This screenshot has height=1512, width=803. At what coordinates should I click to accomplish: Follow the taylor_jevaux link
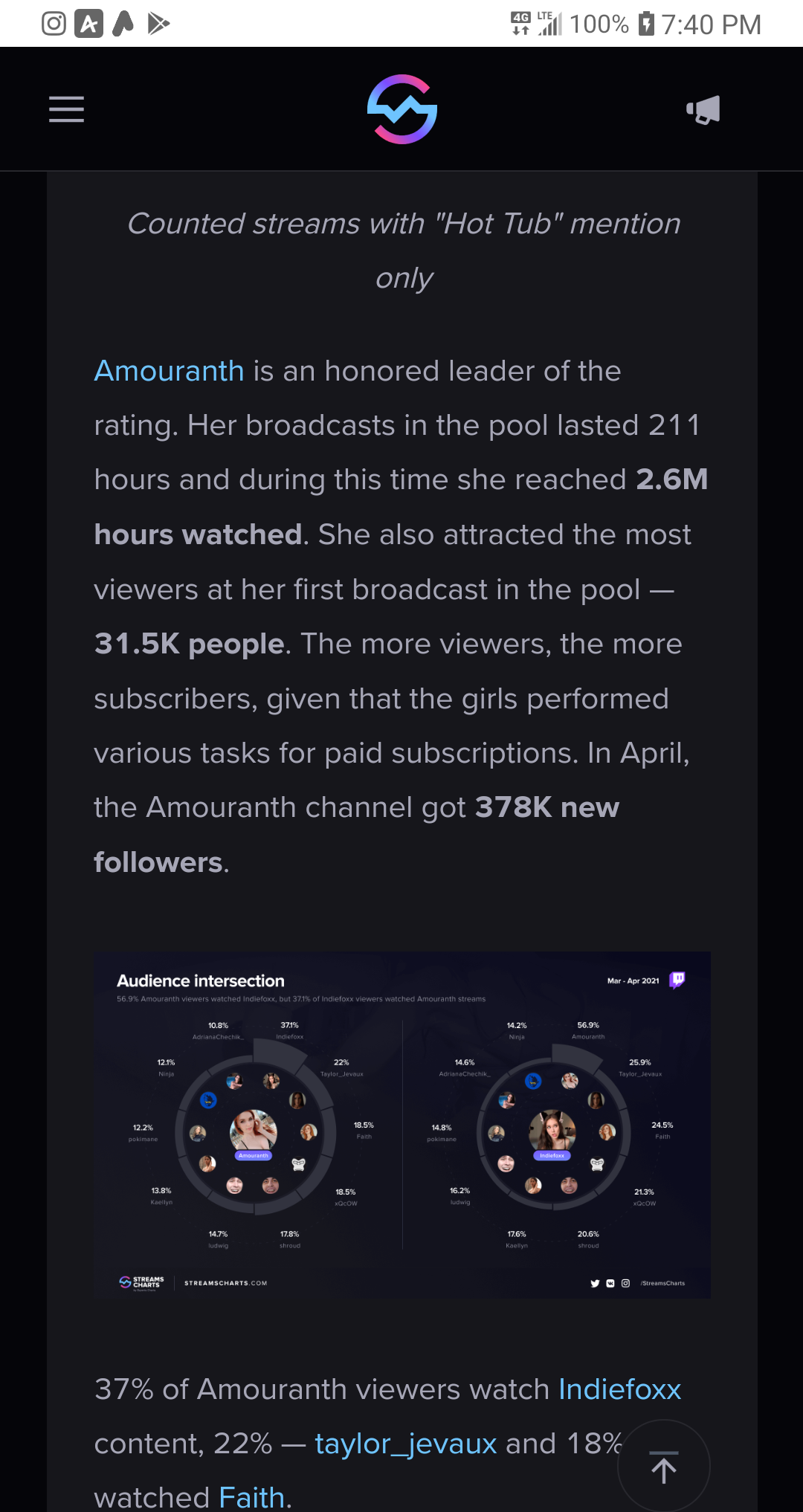(405, 1444)
